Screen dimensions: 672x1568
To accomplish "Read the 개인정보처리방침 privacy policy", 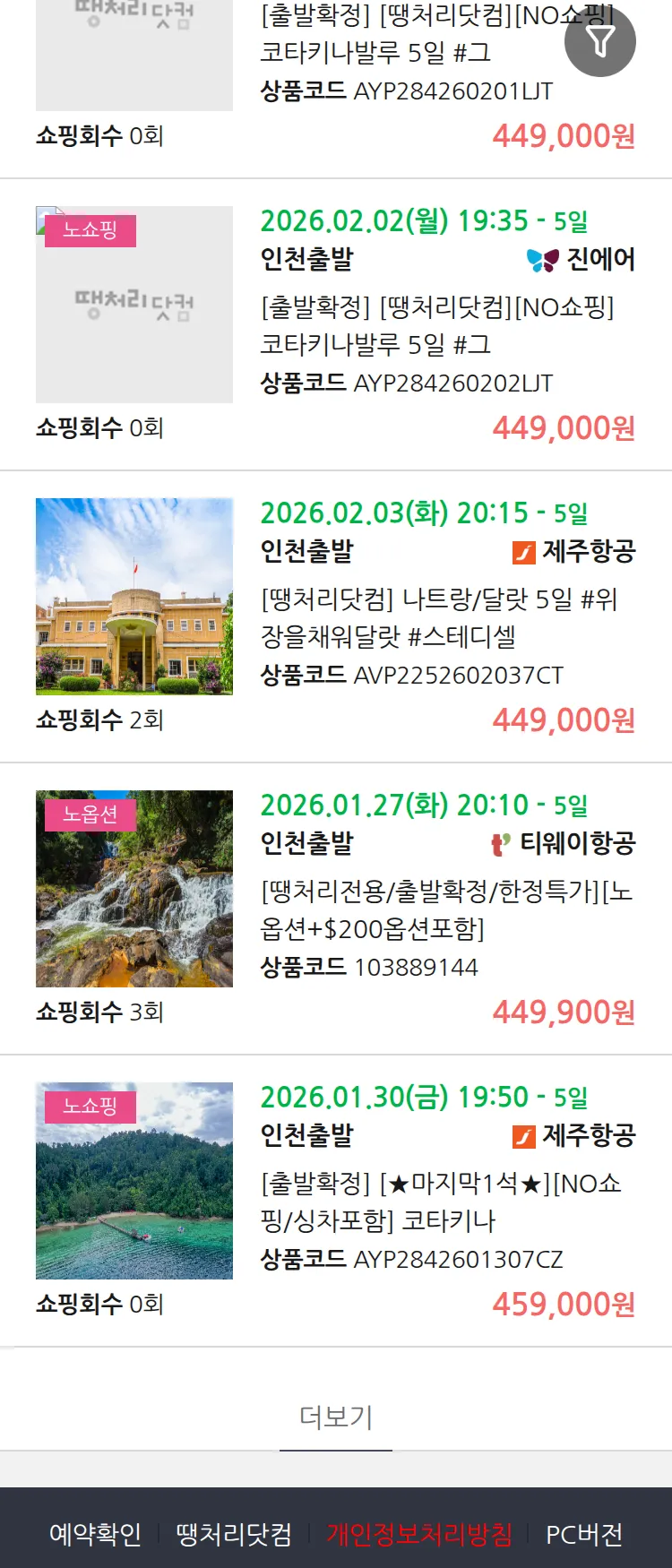I will [419, 1534].
